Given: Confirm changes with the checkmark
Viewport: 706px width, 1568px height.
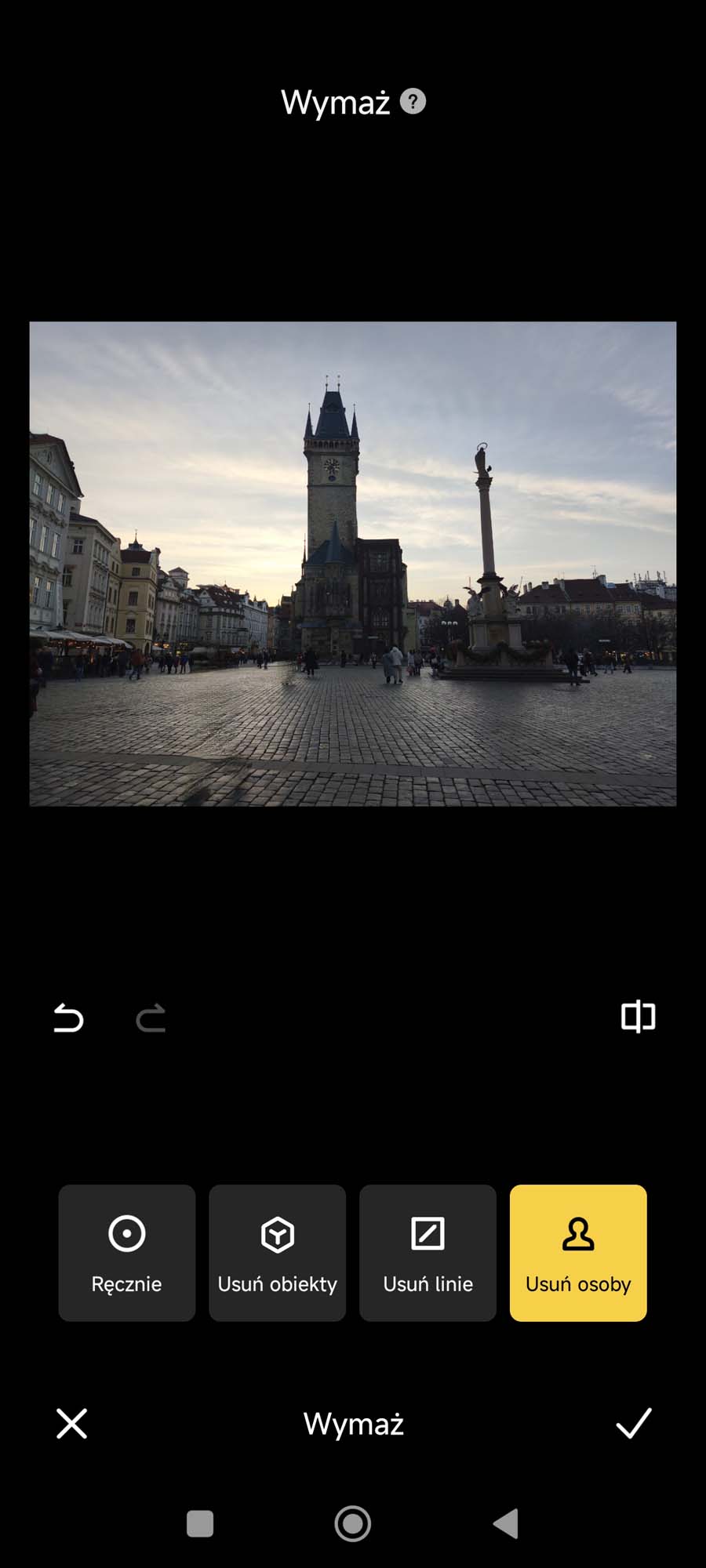Looking at the screenshot, I should click(x=633, y=1423).
